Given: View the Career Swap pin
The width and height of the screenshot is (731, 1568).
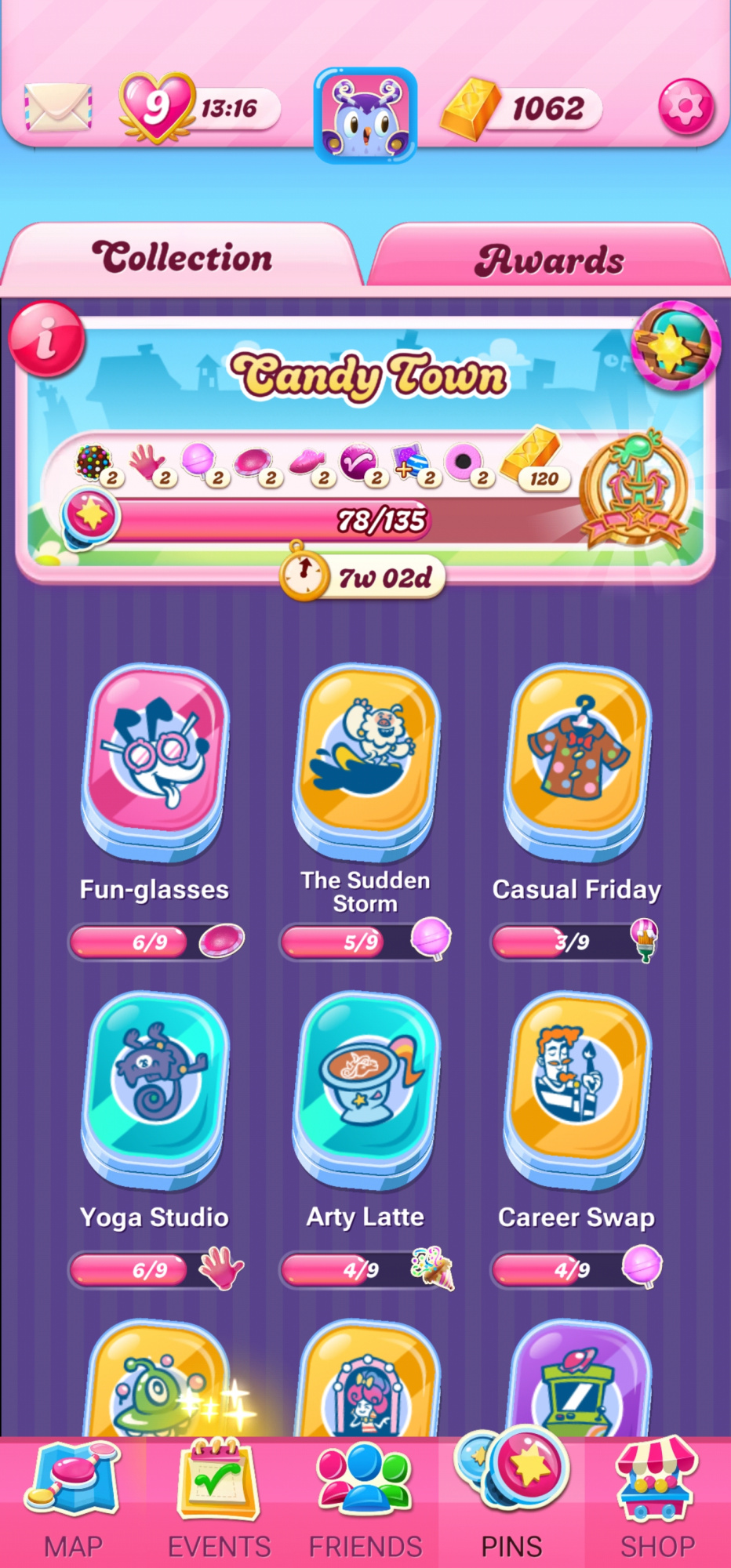Looking at the screenshot, I should 577,1087.
